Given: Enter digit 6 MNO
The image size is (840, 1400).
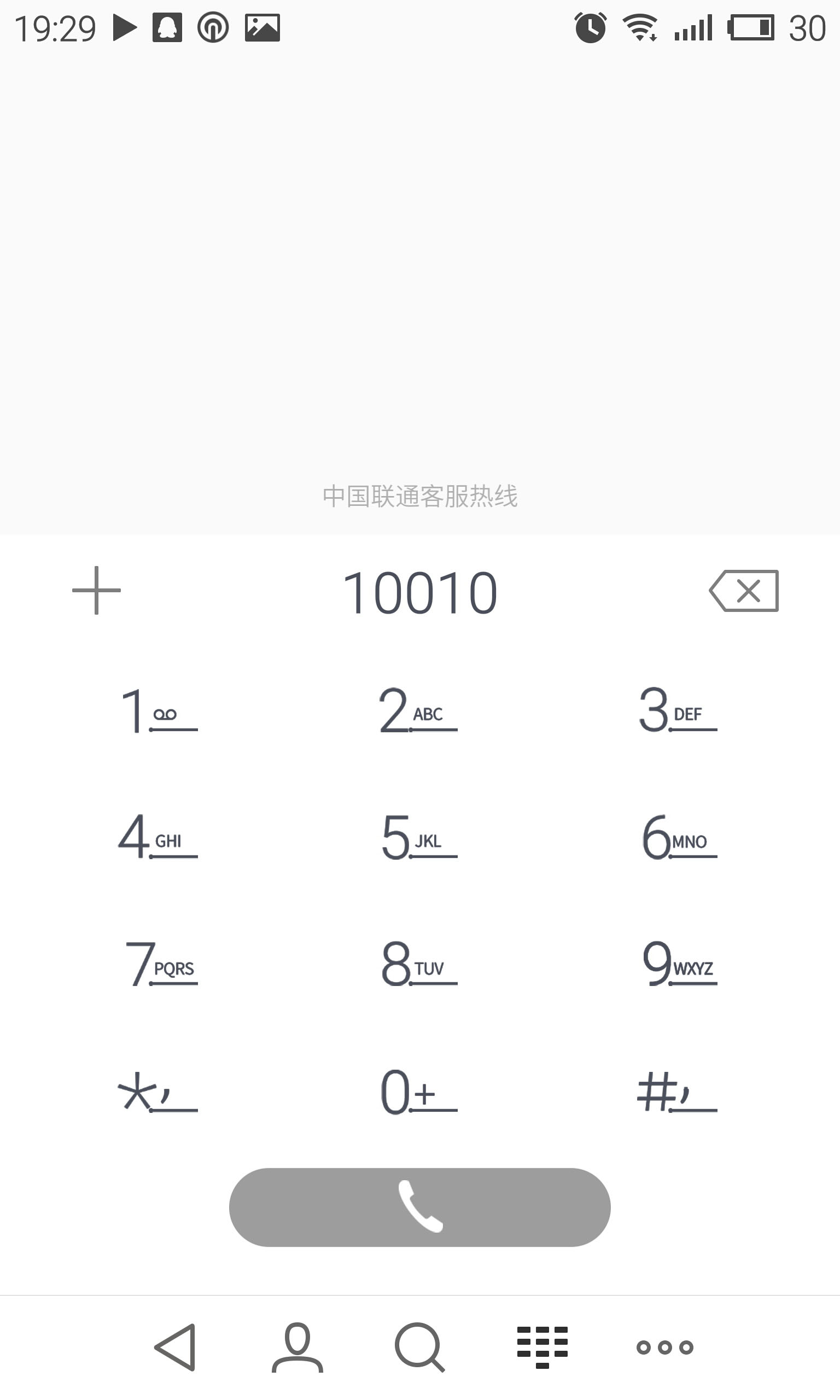Looking at the screenshot, I should click(x=678, y=837).
